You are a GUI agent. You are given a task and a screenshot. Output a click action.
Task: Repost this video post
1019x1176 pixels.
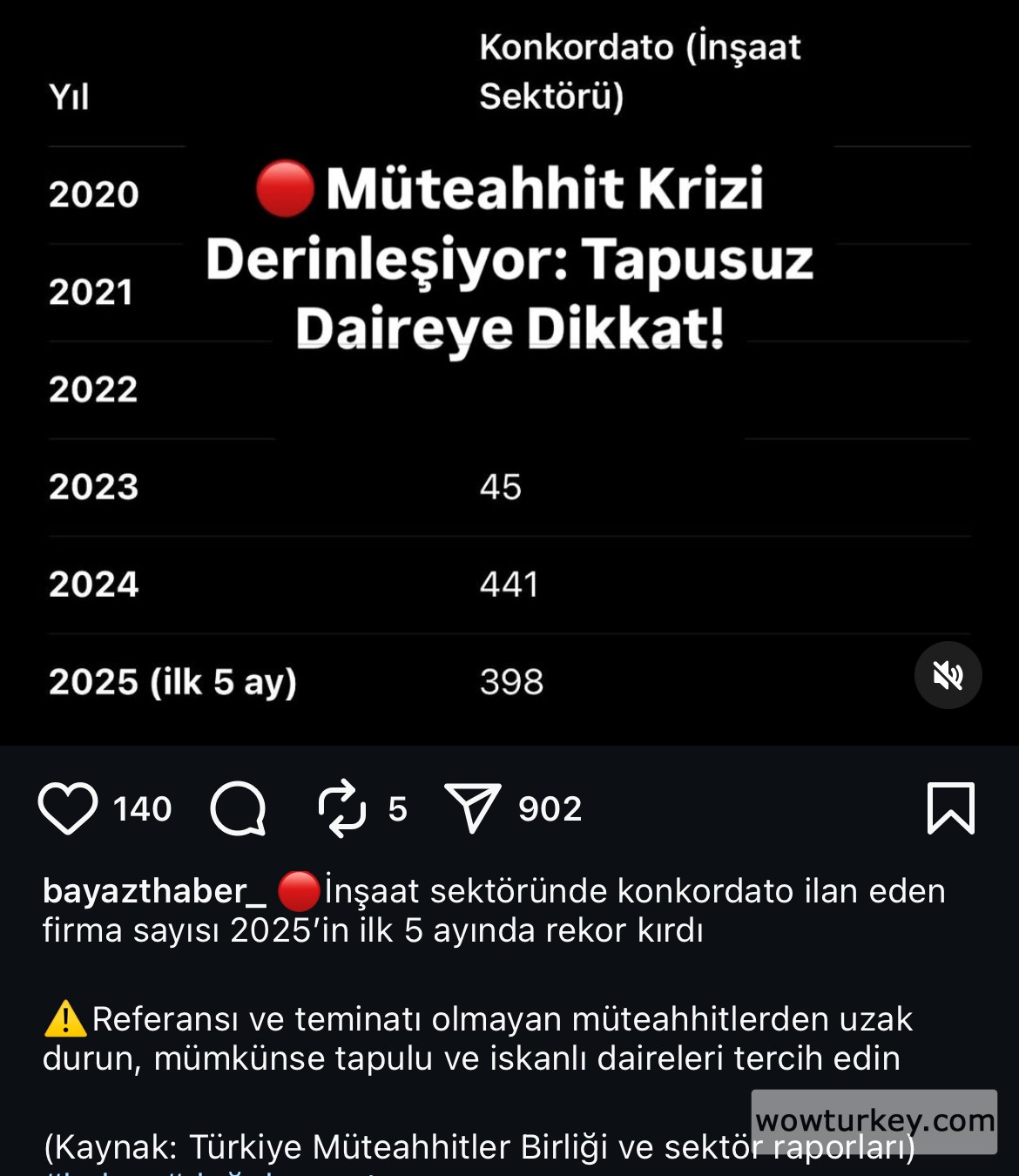point(341,808)
